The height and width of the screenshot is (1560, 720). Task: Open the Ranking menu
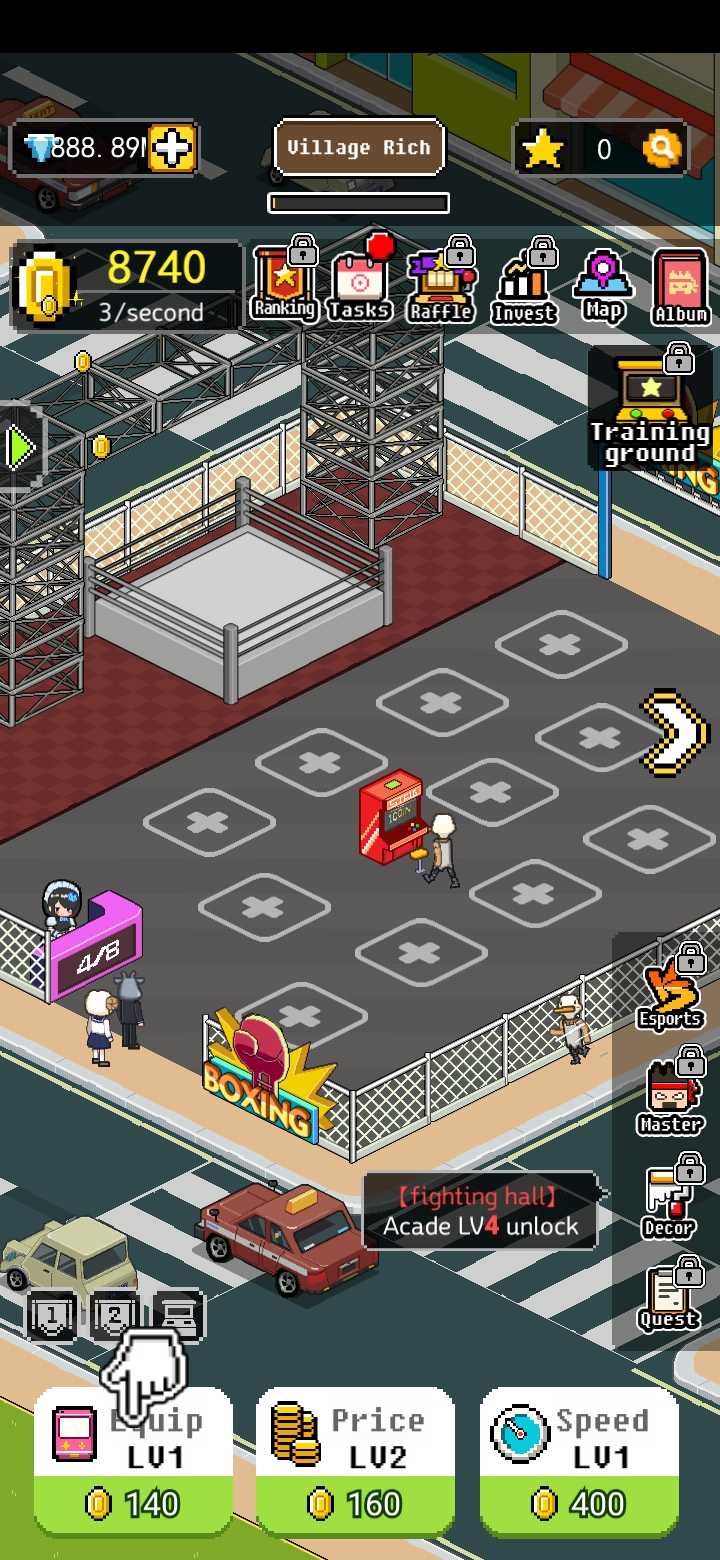click(284, 285)
